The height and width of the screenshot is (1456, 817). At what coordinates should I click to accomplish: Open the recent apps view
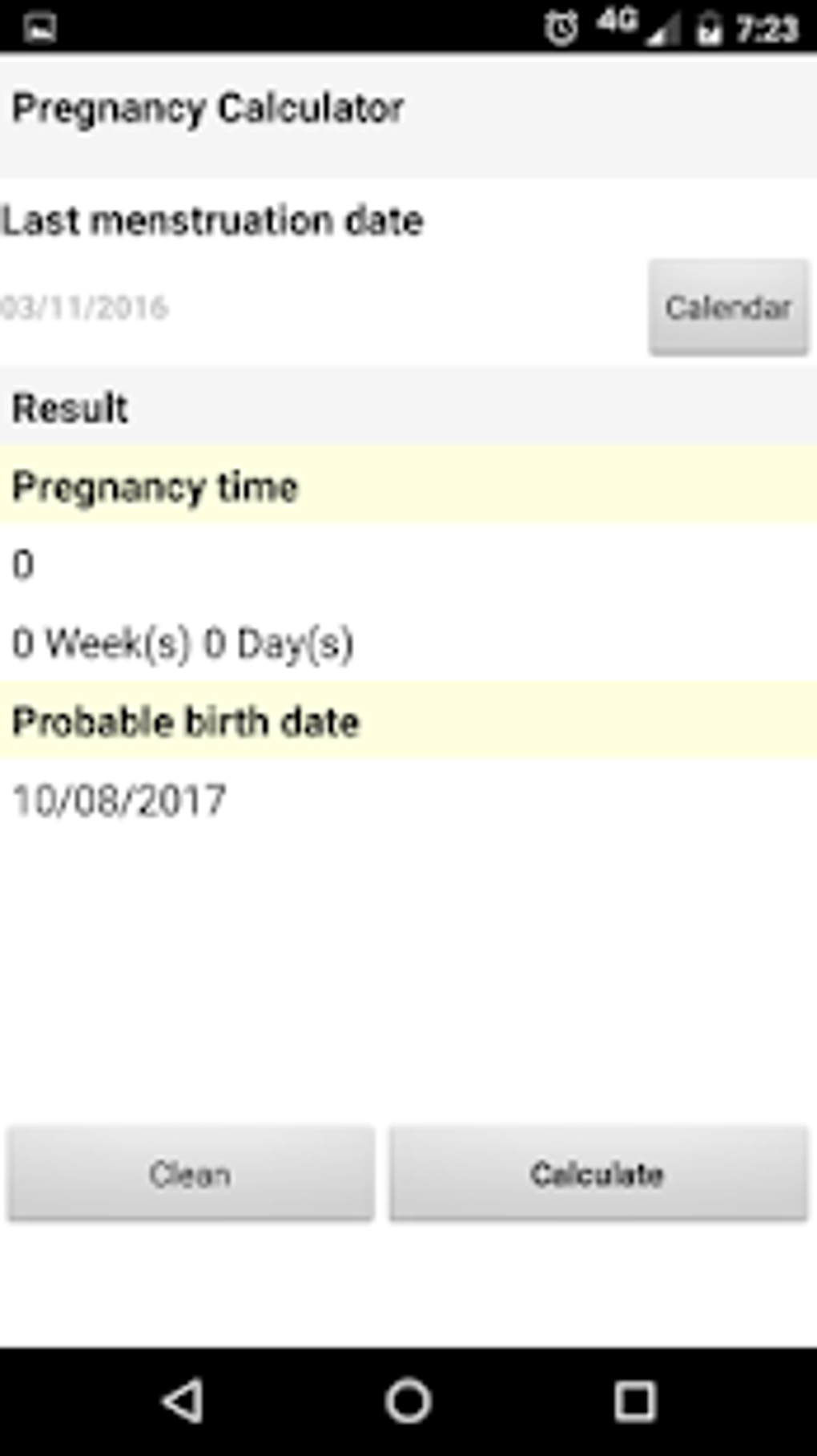pyautogui.click(x=634, y=1401)
